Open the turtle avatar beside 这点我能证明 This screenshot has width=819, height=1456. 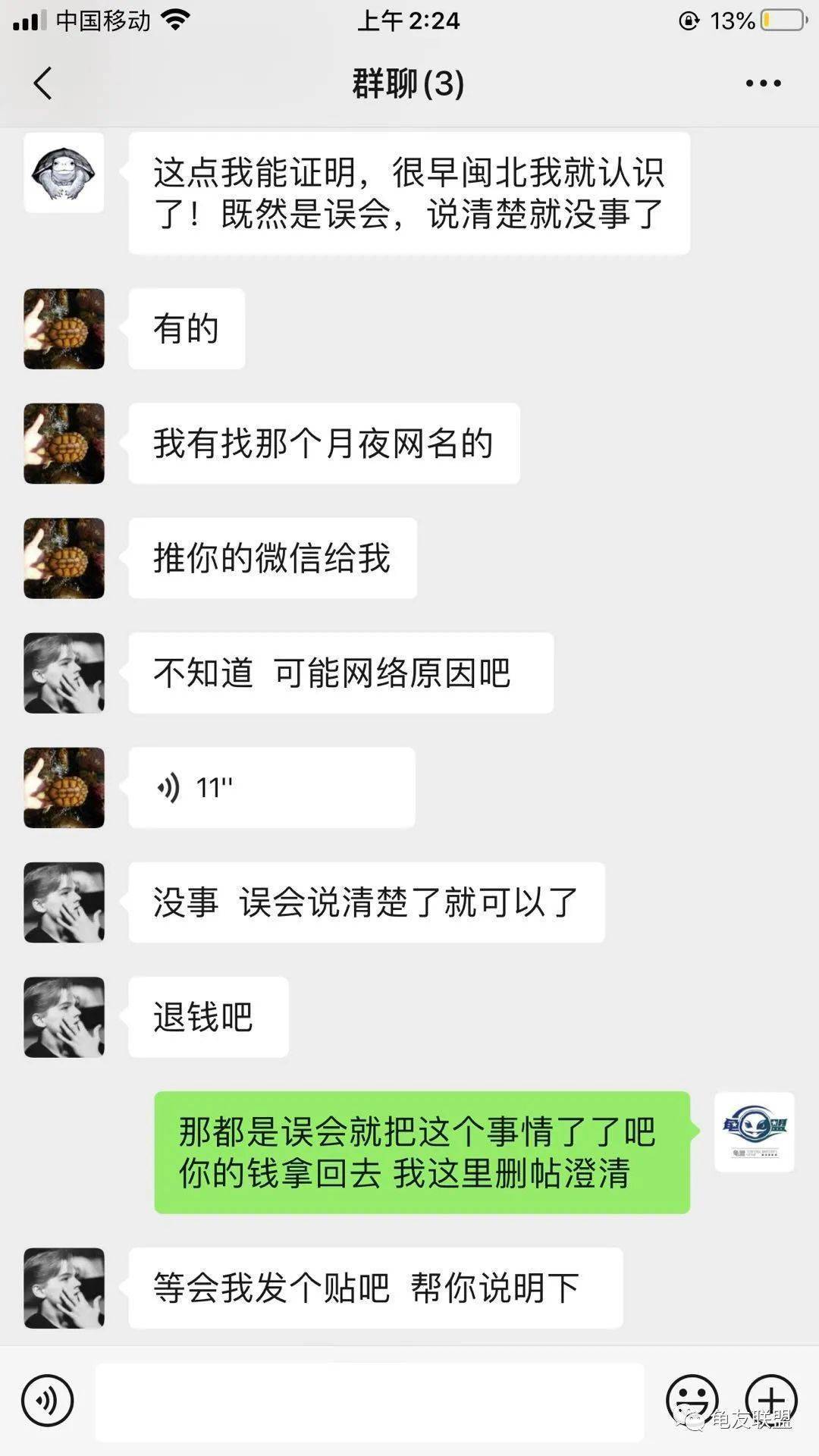pos(64,173)
